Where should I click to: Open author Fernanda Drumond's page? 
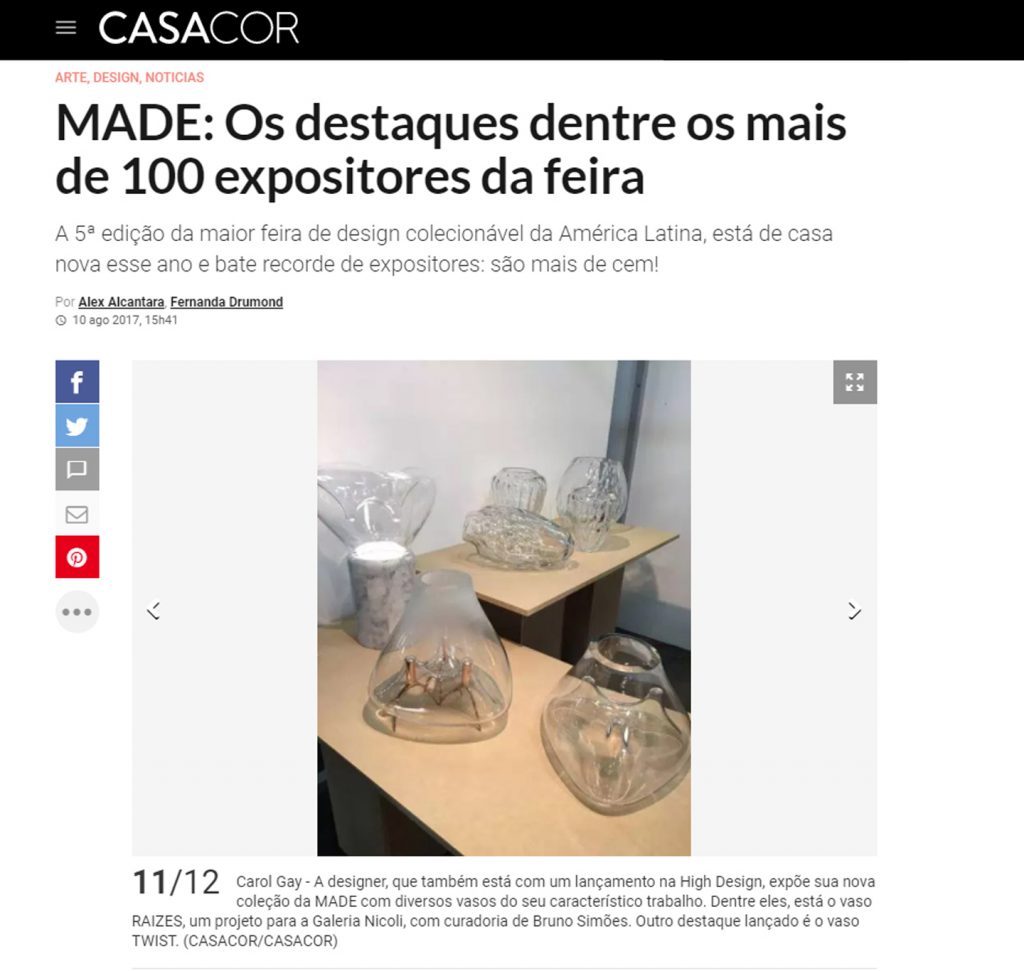click(227, 302)
